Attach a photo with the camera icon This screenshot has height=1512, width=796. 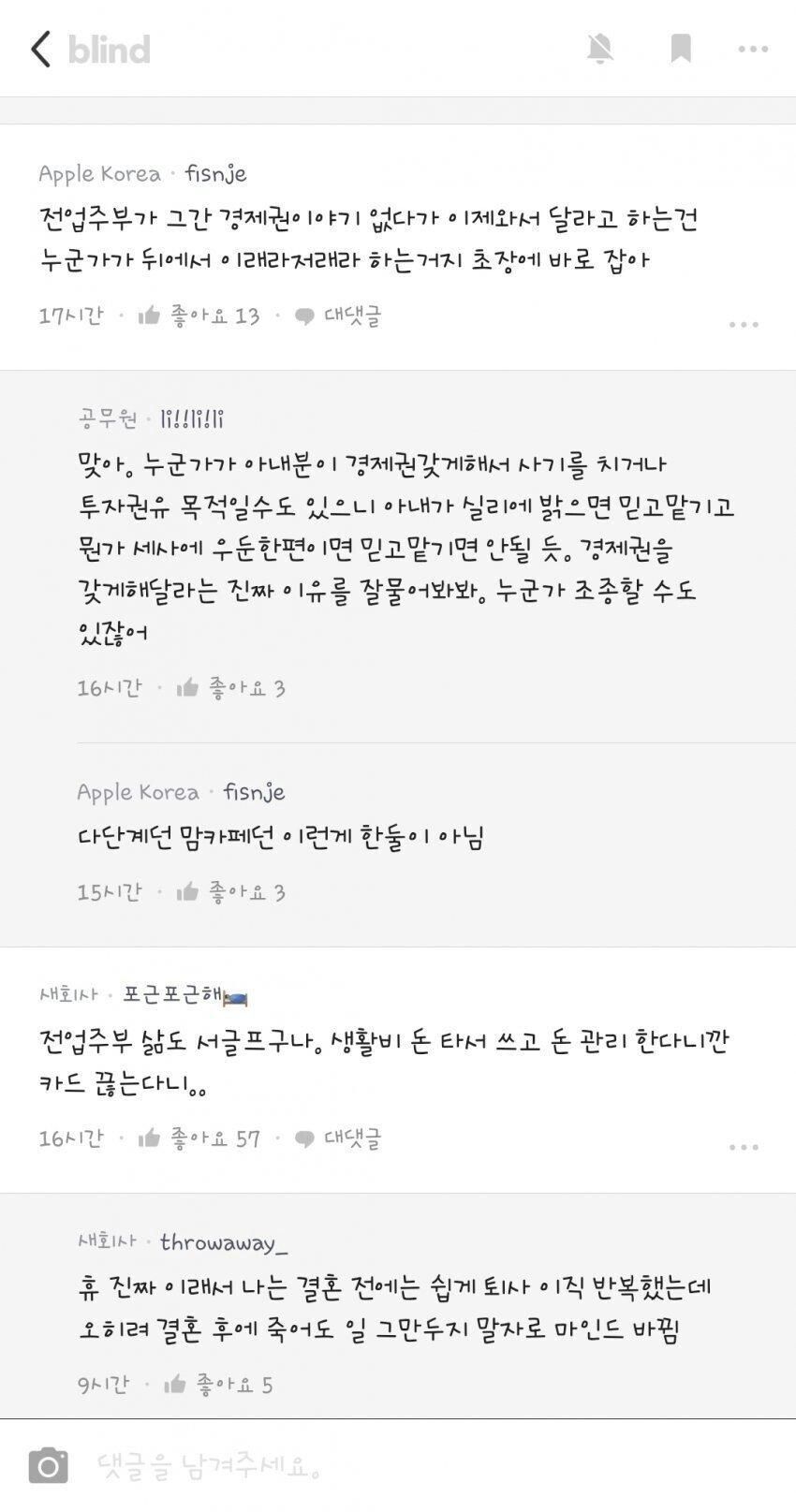48,1465
